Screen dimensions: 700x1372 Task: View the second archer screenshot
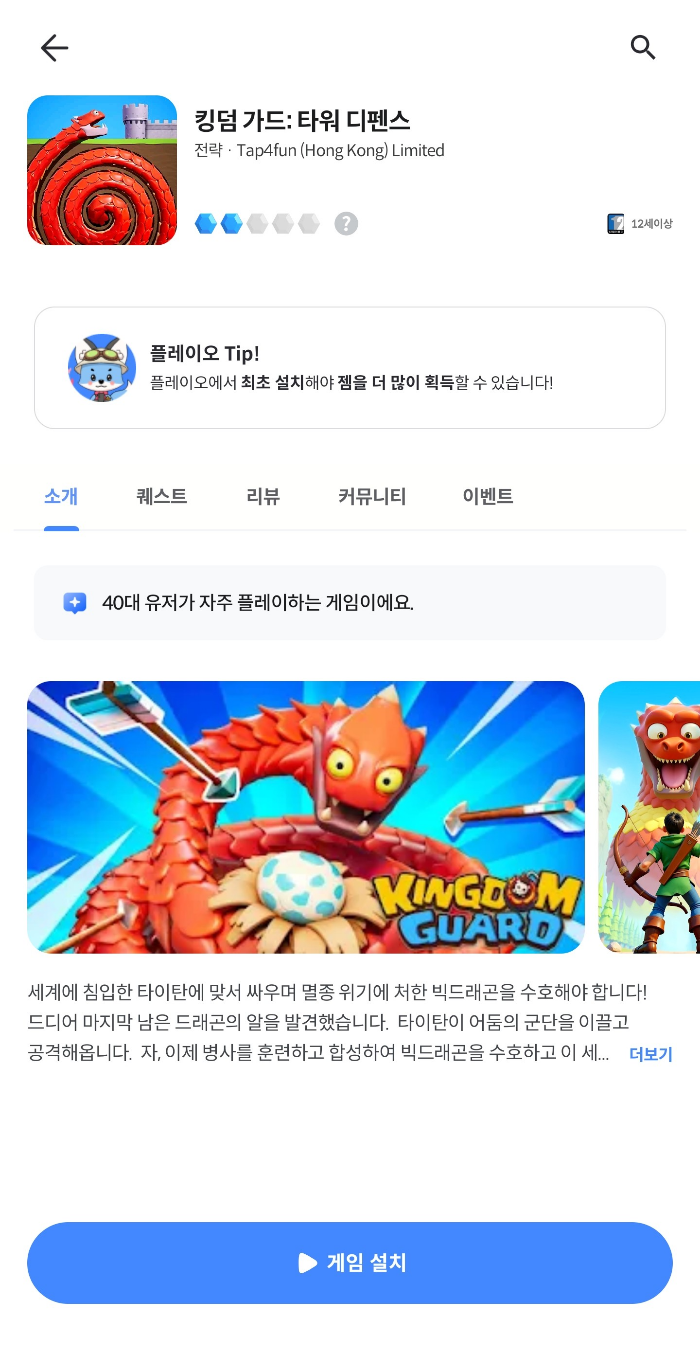(649, 817)
